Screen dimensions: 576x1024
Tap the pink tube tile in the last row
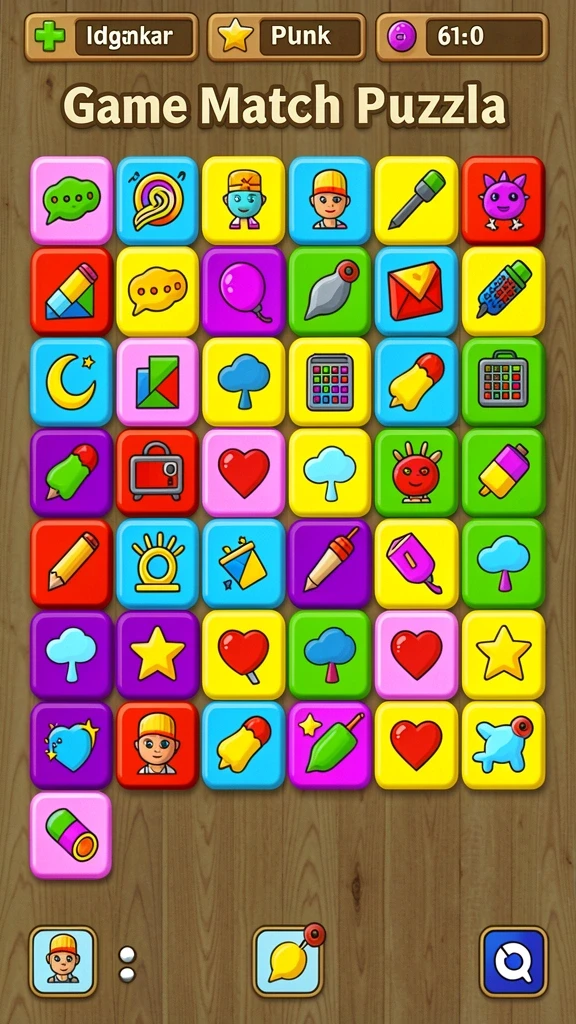[x=71, y=835]
